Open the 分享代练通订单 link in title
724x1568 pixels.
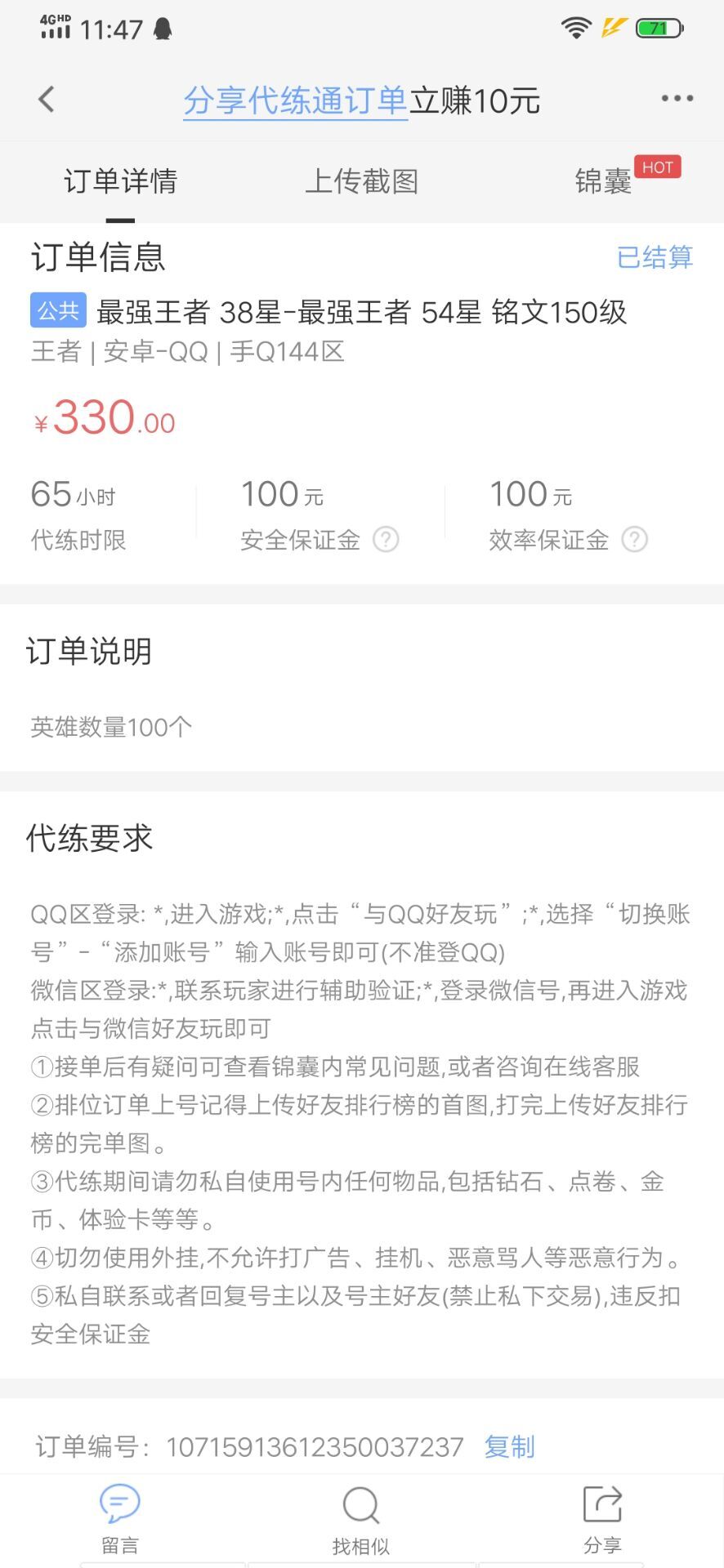(x=295, y=101)
